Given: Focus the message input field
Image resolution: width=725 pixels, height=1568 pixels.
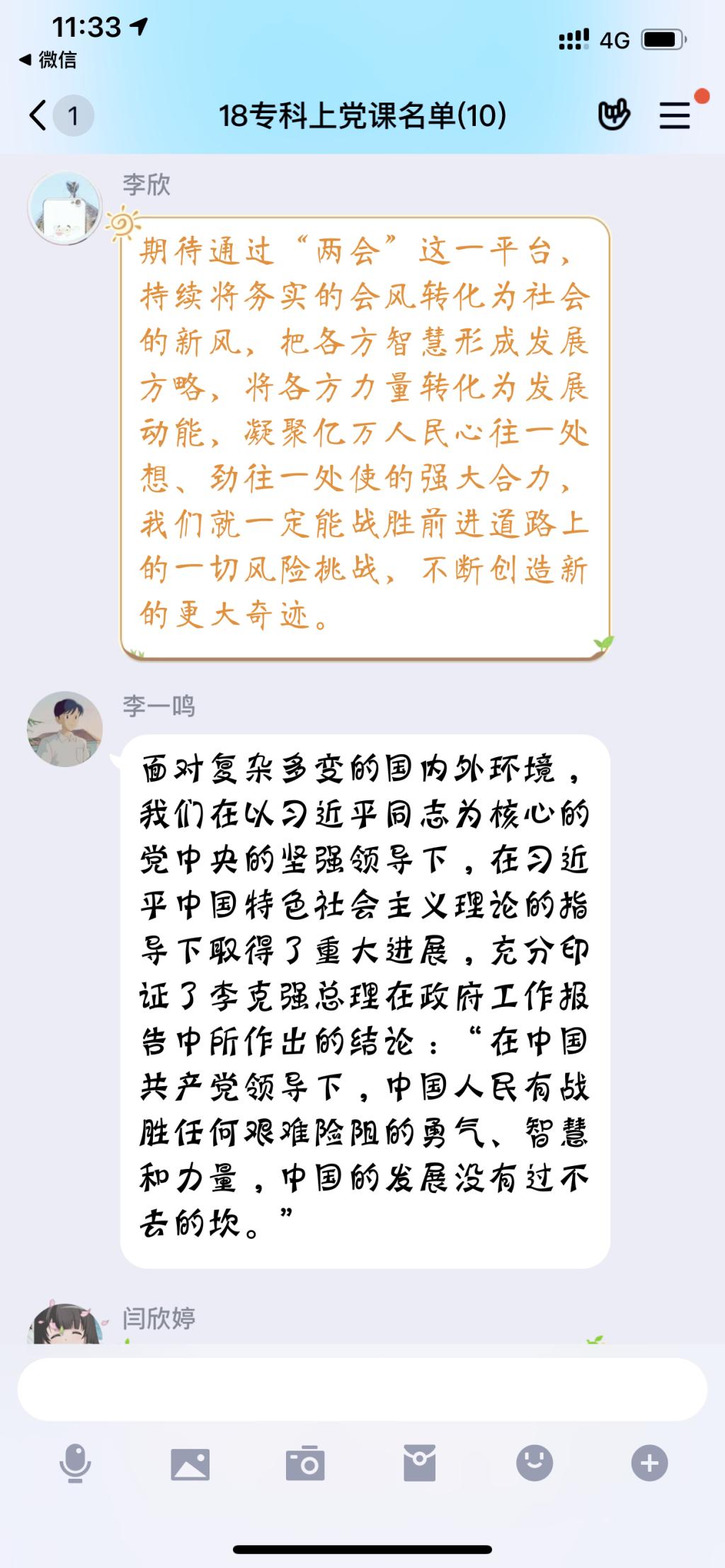Looking at the screenshot, I should (362, 1389).
